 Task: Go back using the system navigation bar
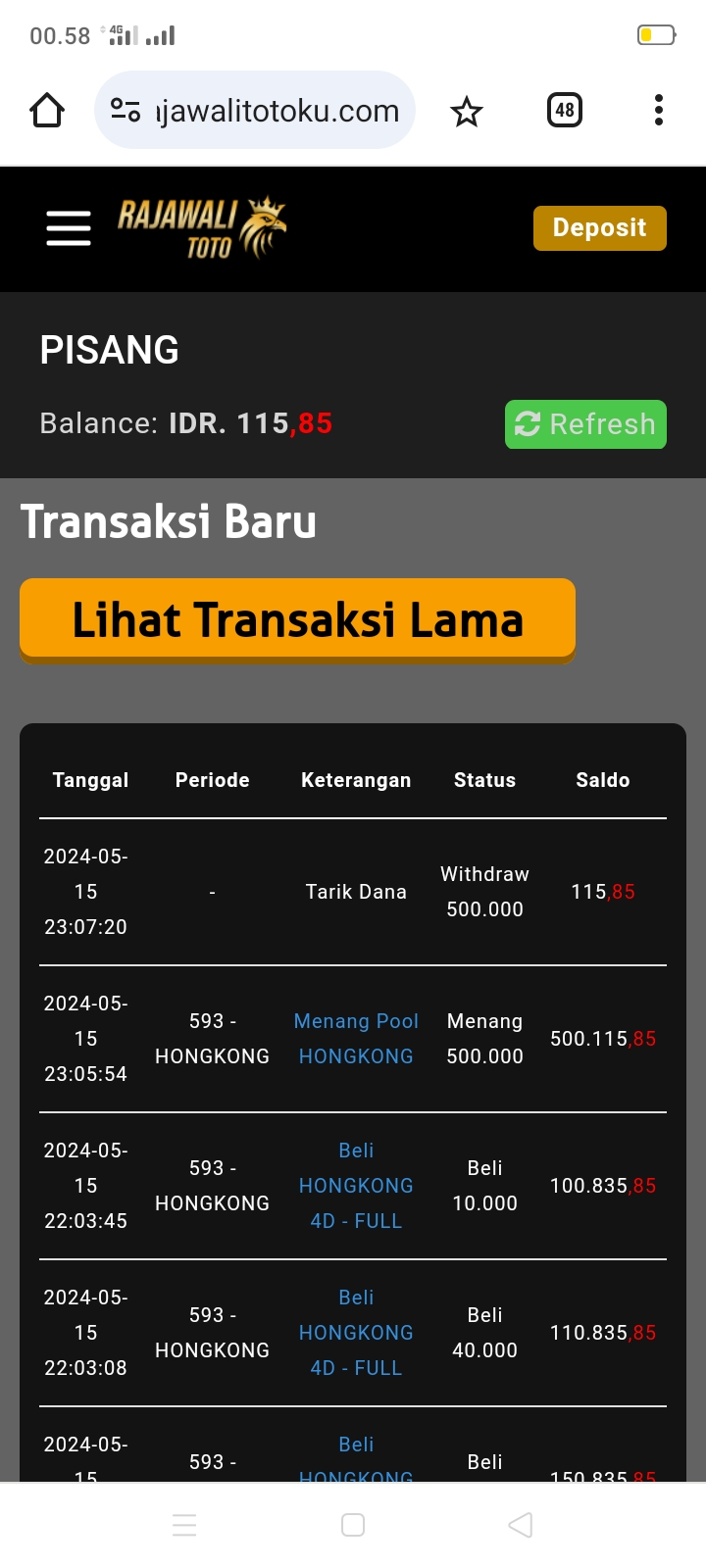521,1525
